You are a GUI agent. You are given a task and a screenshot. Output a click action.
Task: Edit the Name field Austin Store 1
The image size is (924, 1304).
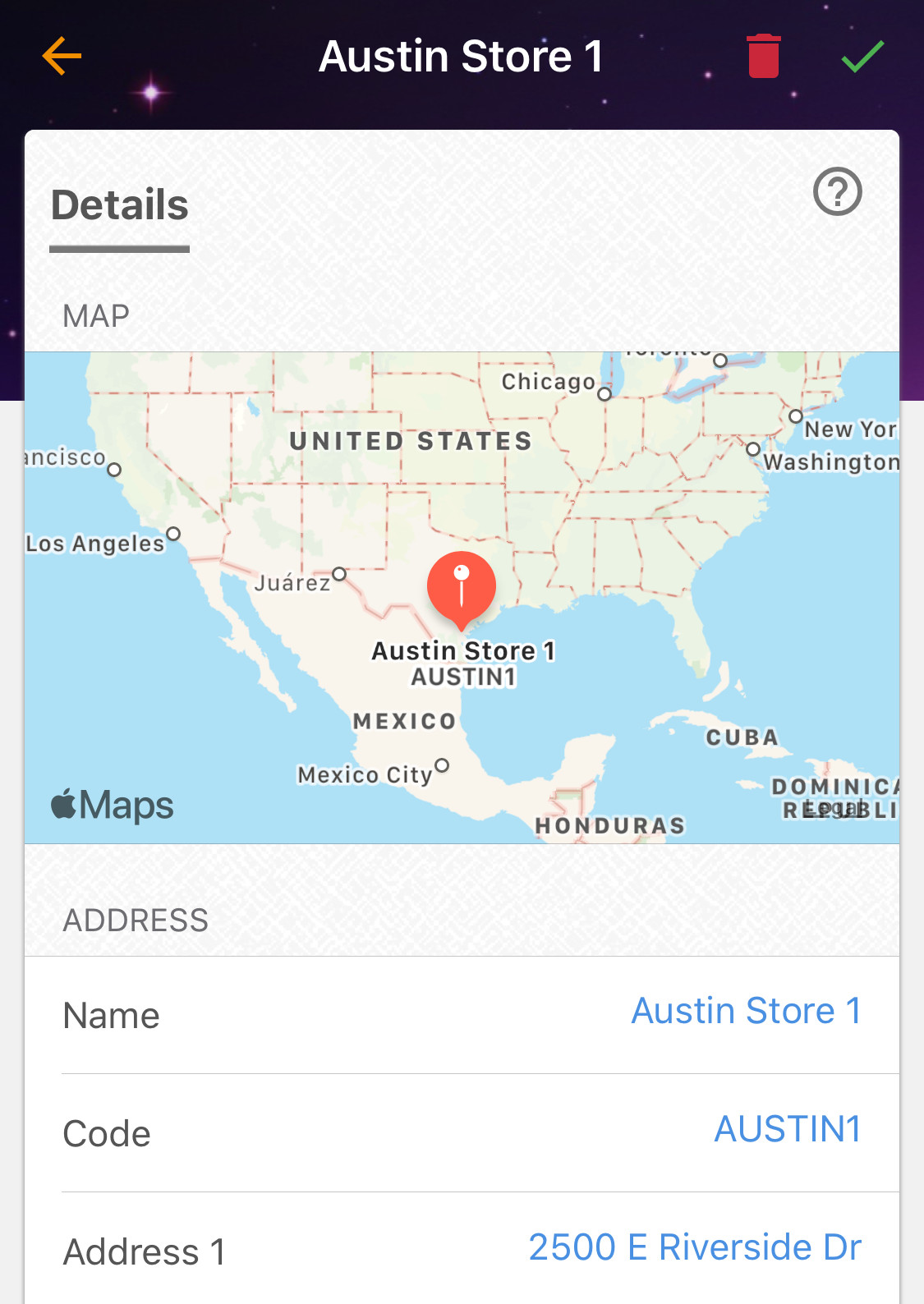click(746, 1011)
